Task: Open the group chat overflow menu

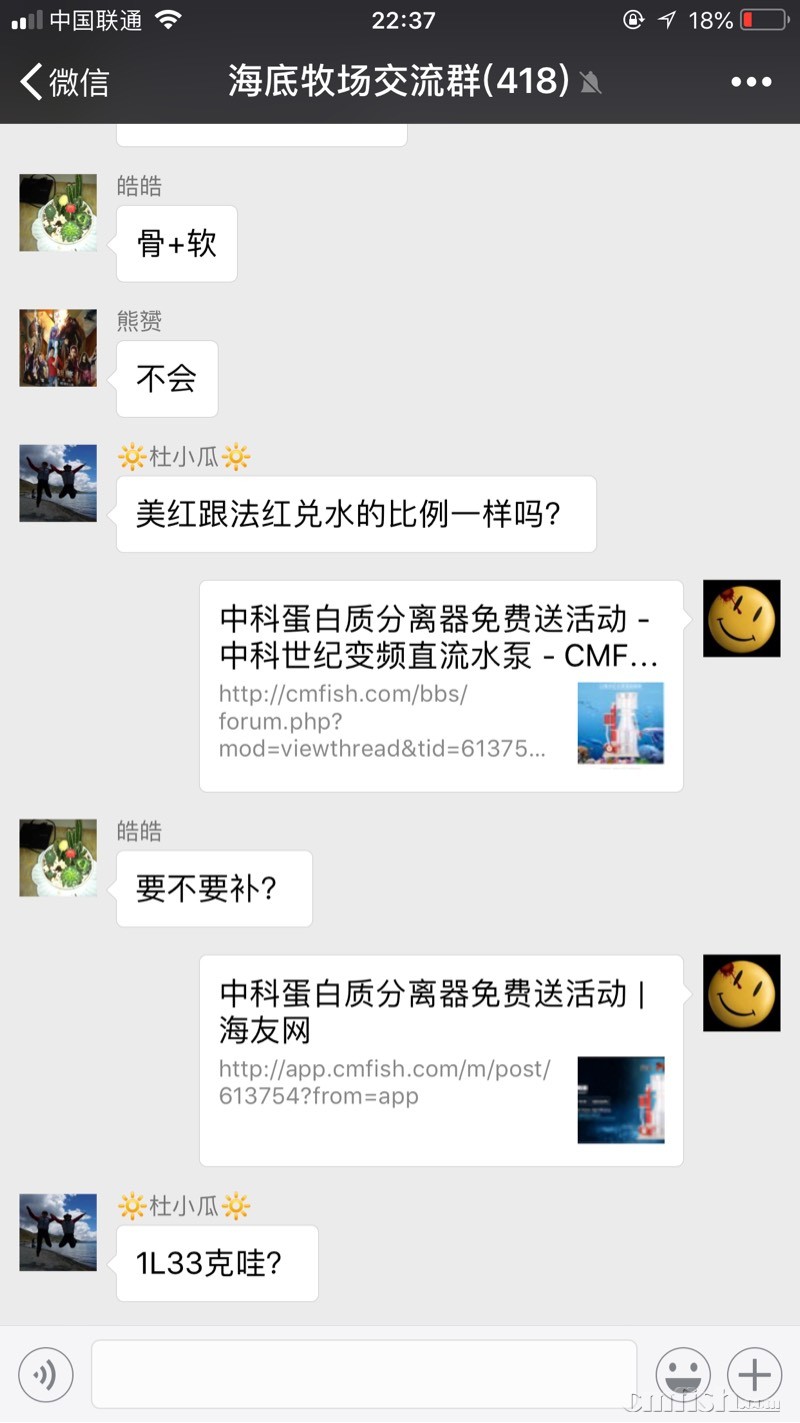Action: (751, 82)
